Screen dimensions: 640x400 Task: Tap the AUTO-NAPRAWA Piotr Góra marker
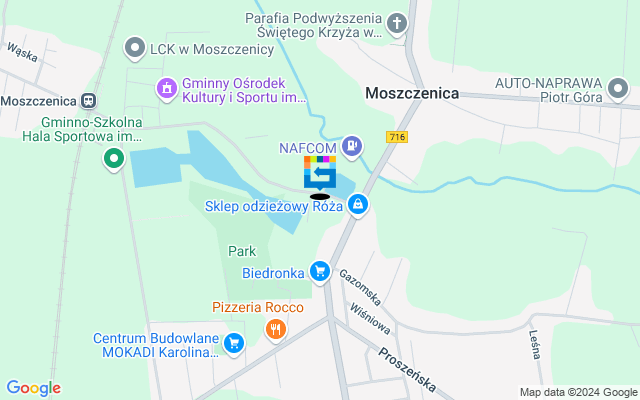pyautogui.click(x=619, y=91)
